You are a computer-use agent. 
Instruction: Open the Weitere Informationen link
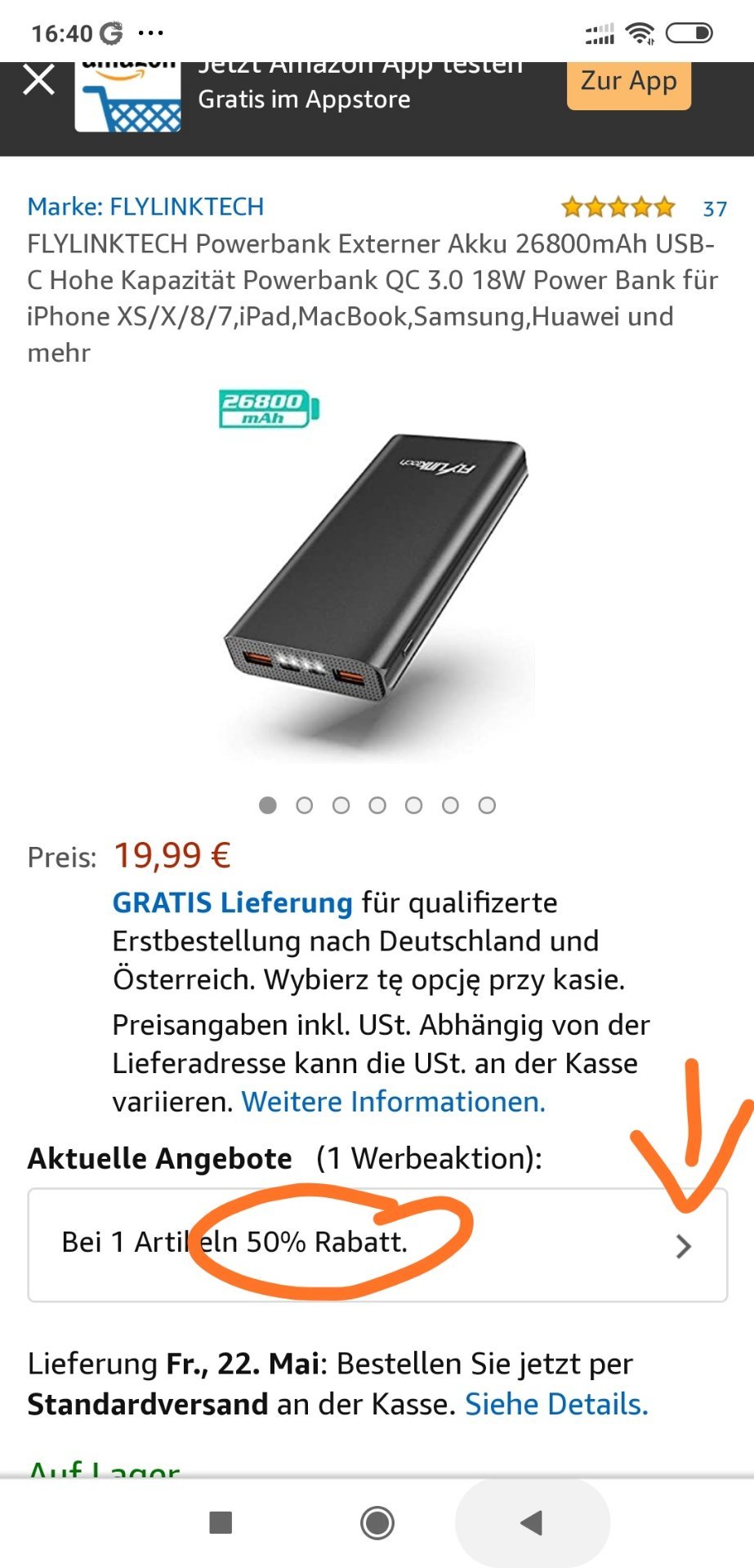click(394, 1102)
